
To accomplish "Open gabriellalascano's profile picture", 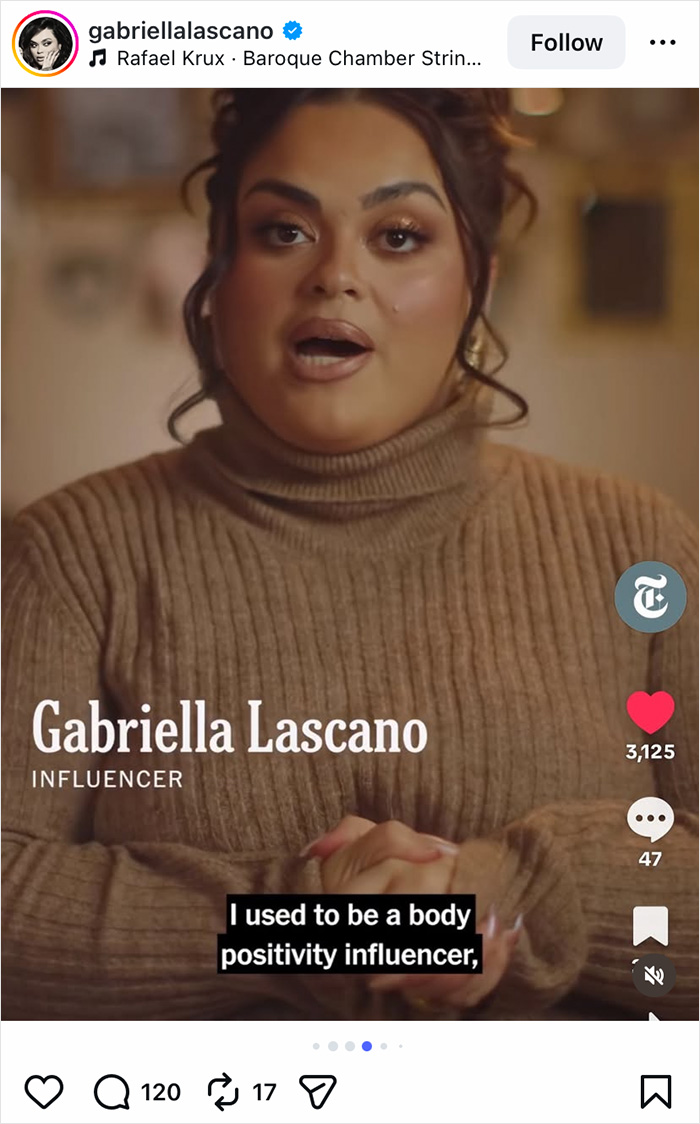I will [45, 43].
